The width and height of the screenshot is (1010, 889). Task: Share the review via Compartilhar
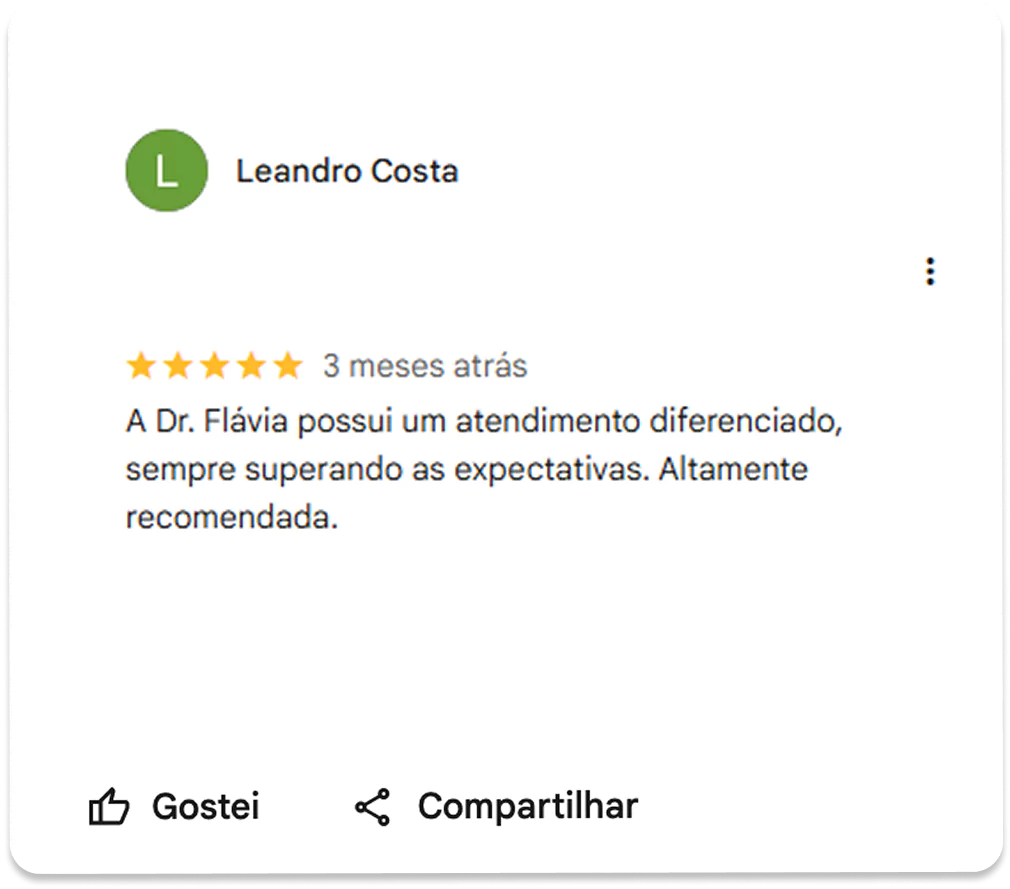(496, 806)
